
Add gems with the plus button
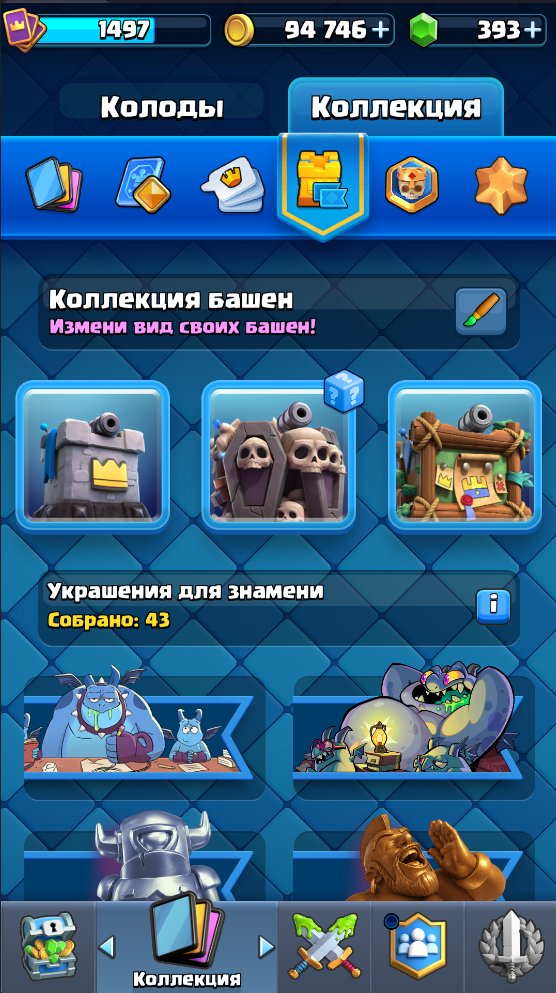(534, 30)
